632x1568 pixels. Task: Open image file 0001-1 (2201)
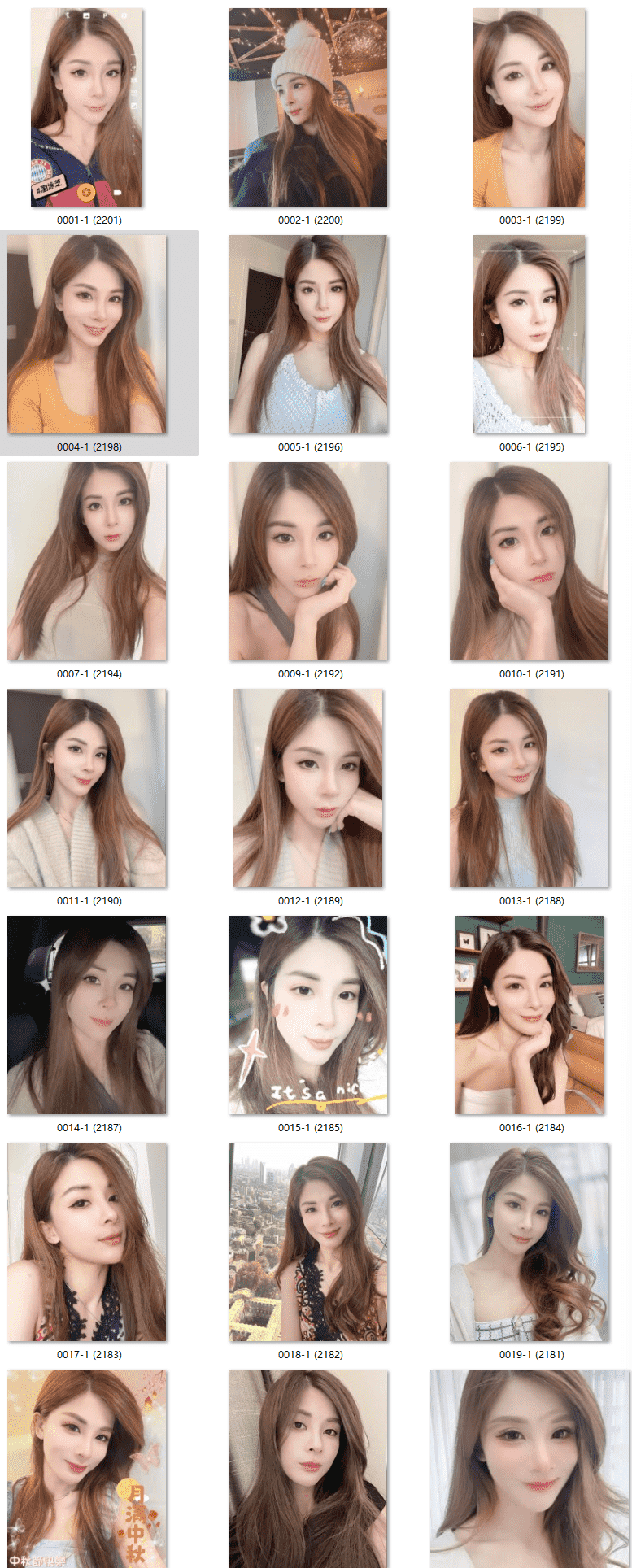click(x=87, y=107)
